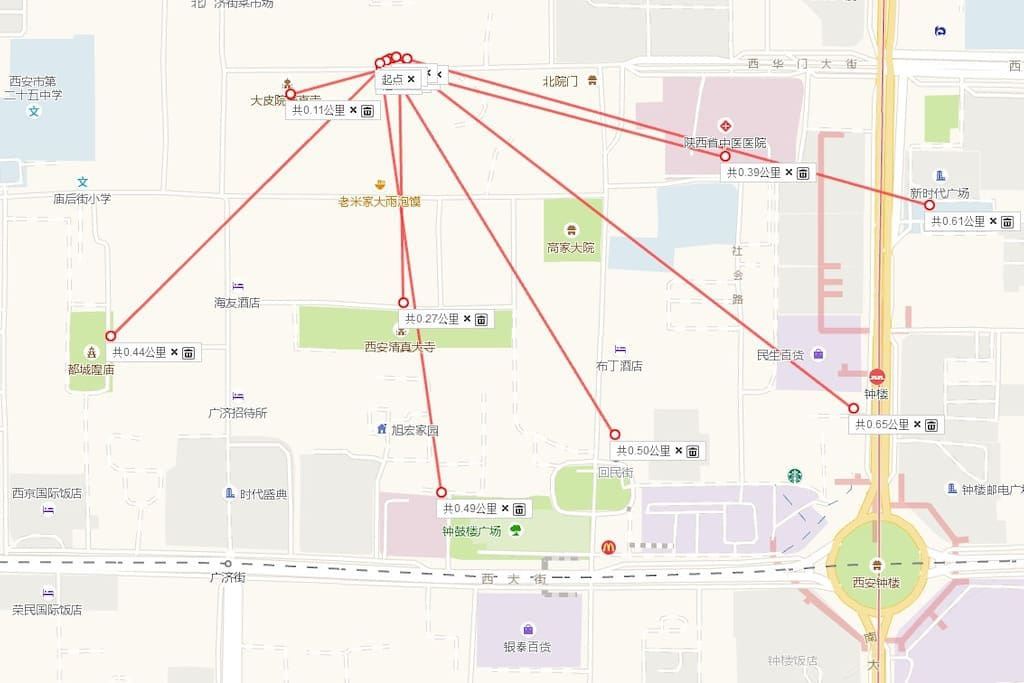This screenshot has width=1024, height=683.
Task: Close the 0.44公里 distance label
Action: tap(174, 352)
